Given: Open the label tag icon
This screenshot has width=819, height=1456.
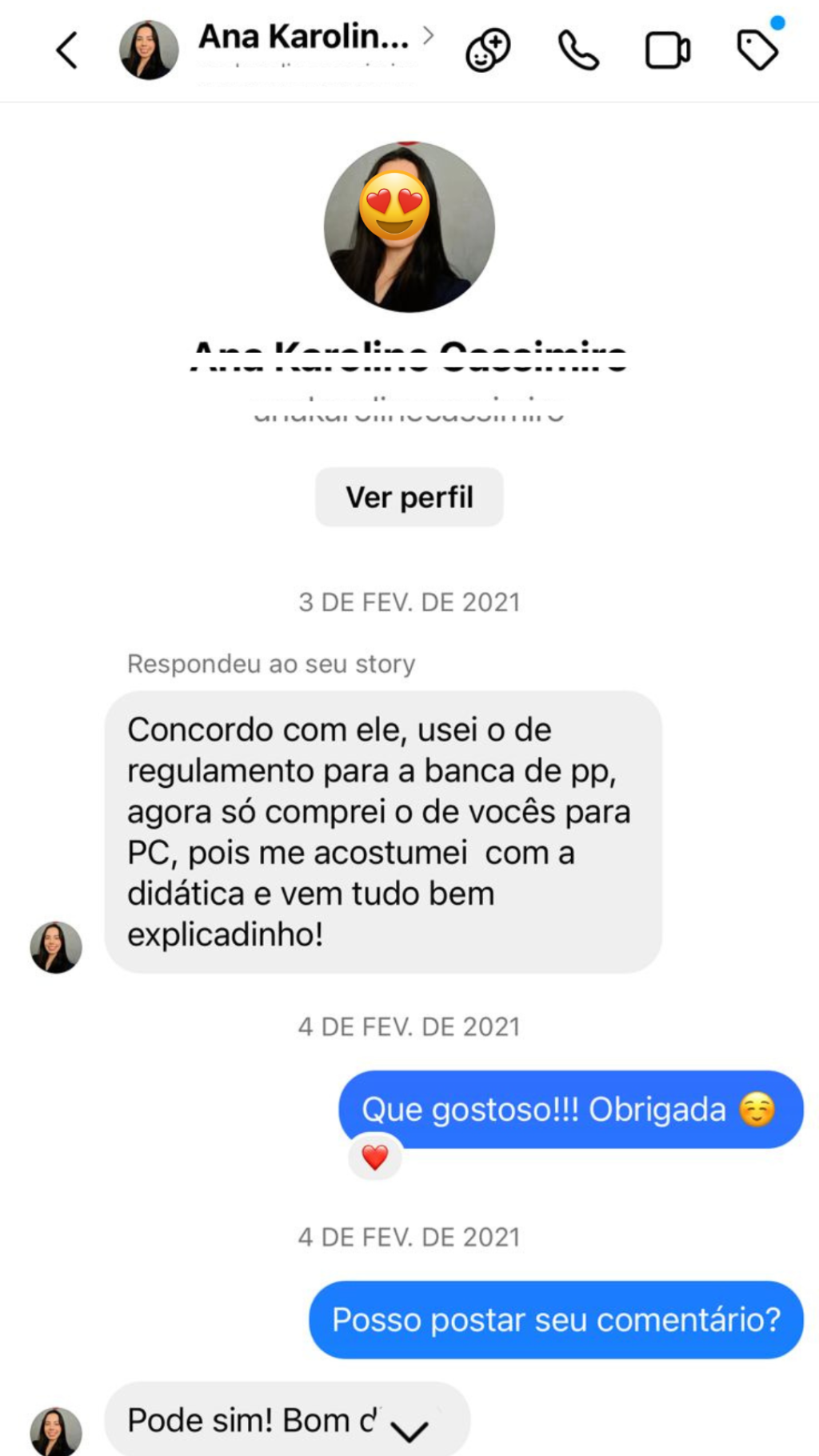Looking at the screenshot, I should click(x=757, y=50).
